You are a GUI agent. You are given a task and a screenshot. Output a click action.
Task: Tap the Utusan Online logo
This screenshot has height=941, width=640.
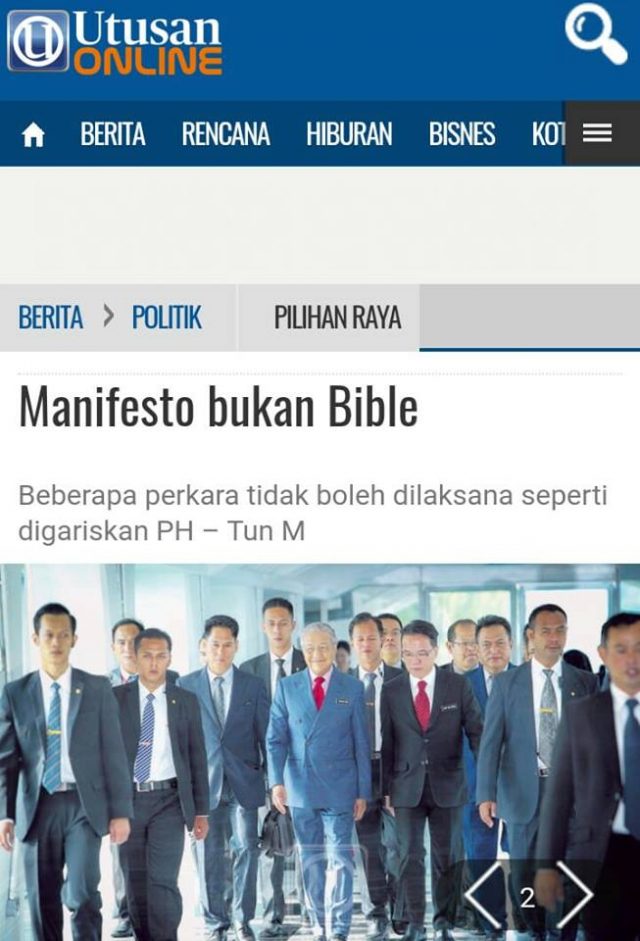(x=114, y=43)
